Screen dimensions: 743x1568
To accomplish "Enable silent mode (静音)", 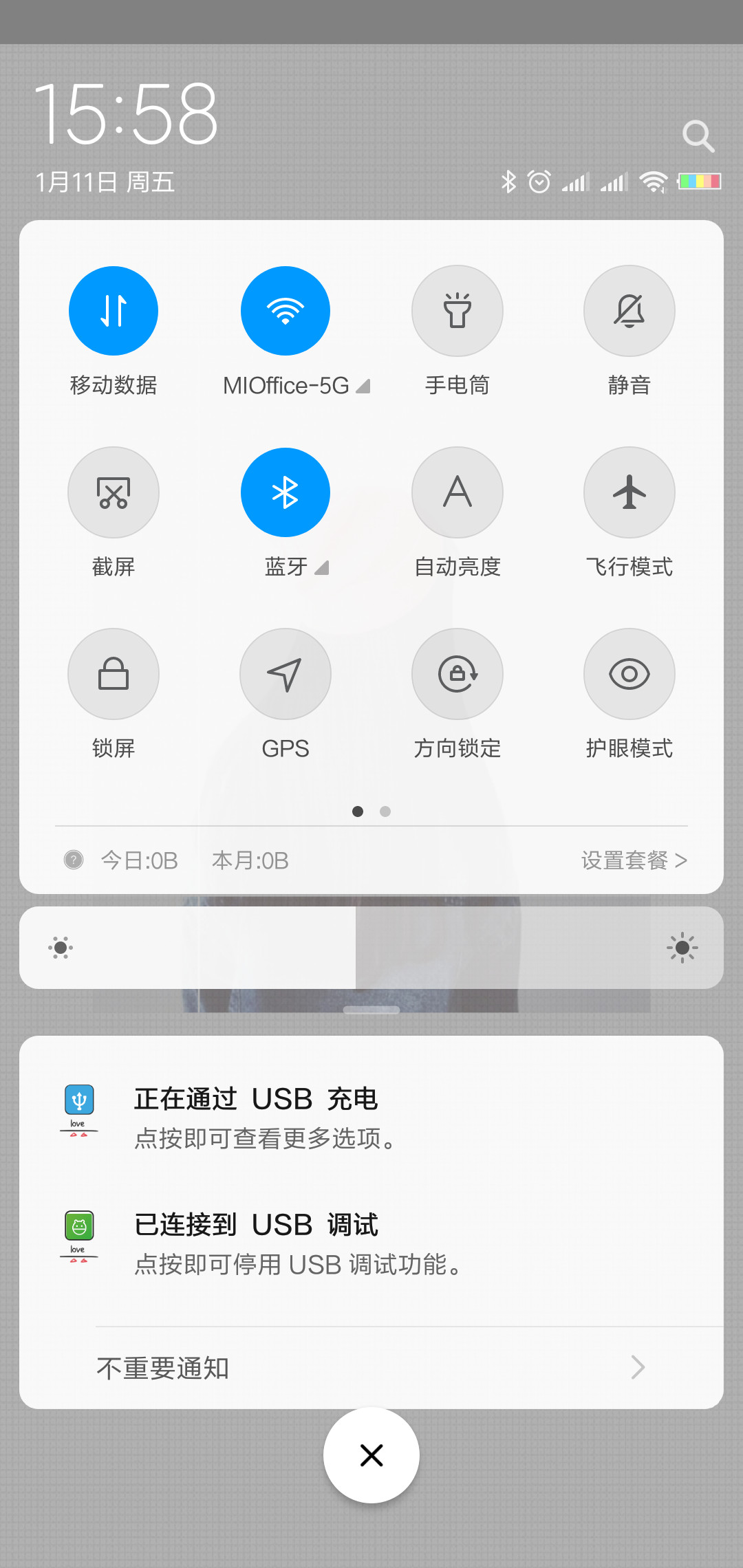I will pyautogui.click(x=629, y=311).
